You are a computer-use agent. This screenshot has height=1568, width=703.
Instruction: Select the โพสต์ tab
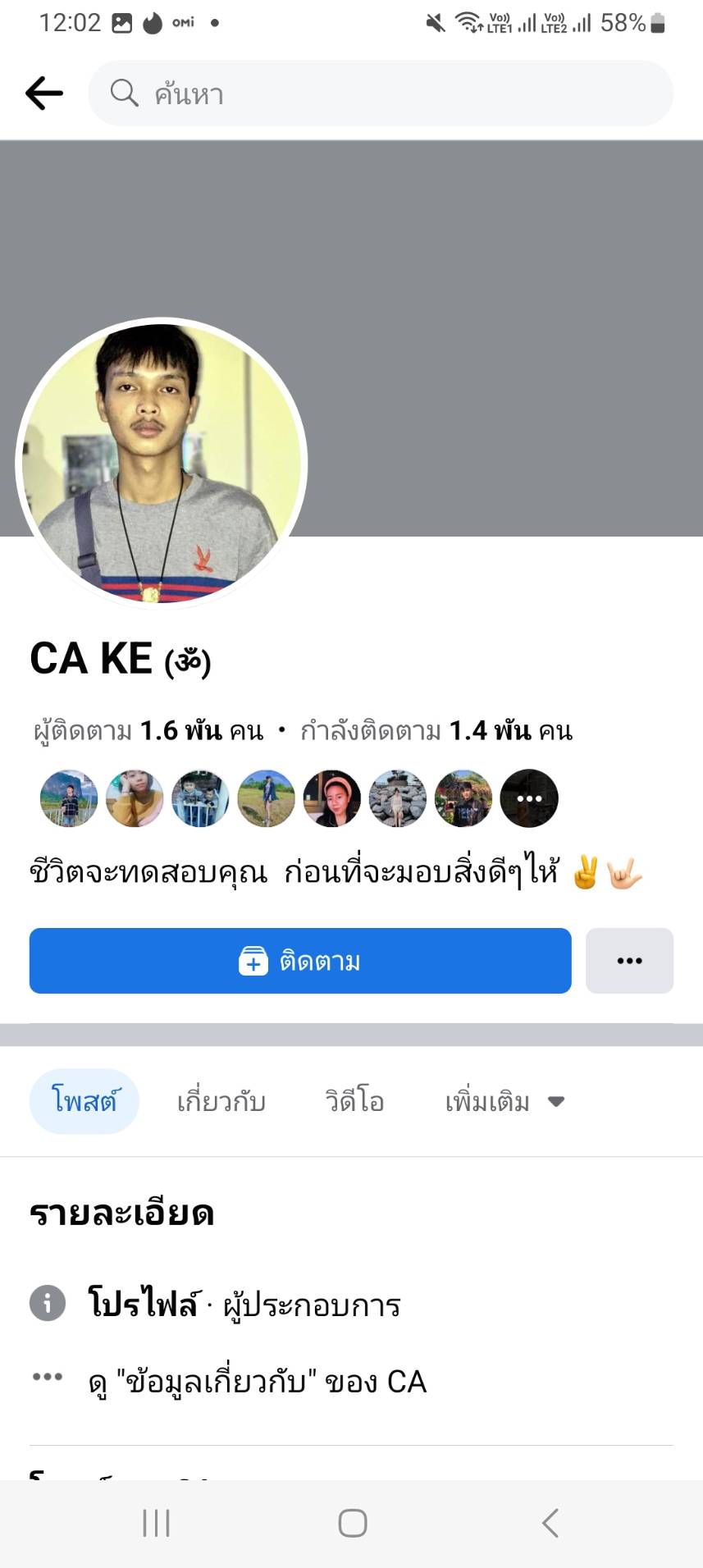pos(84,1101)
